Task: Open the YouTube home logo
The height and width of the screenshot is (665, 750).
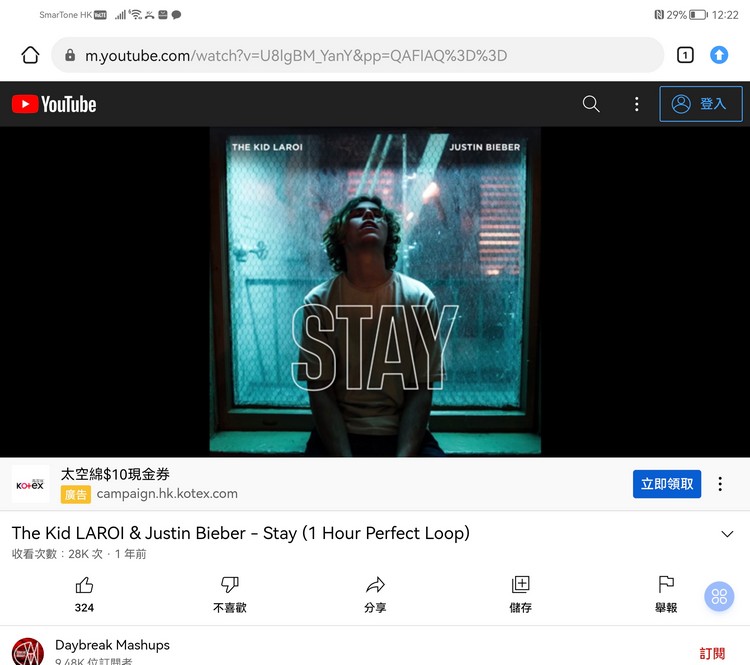Action: (x=54, y=104)
